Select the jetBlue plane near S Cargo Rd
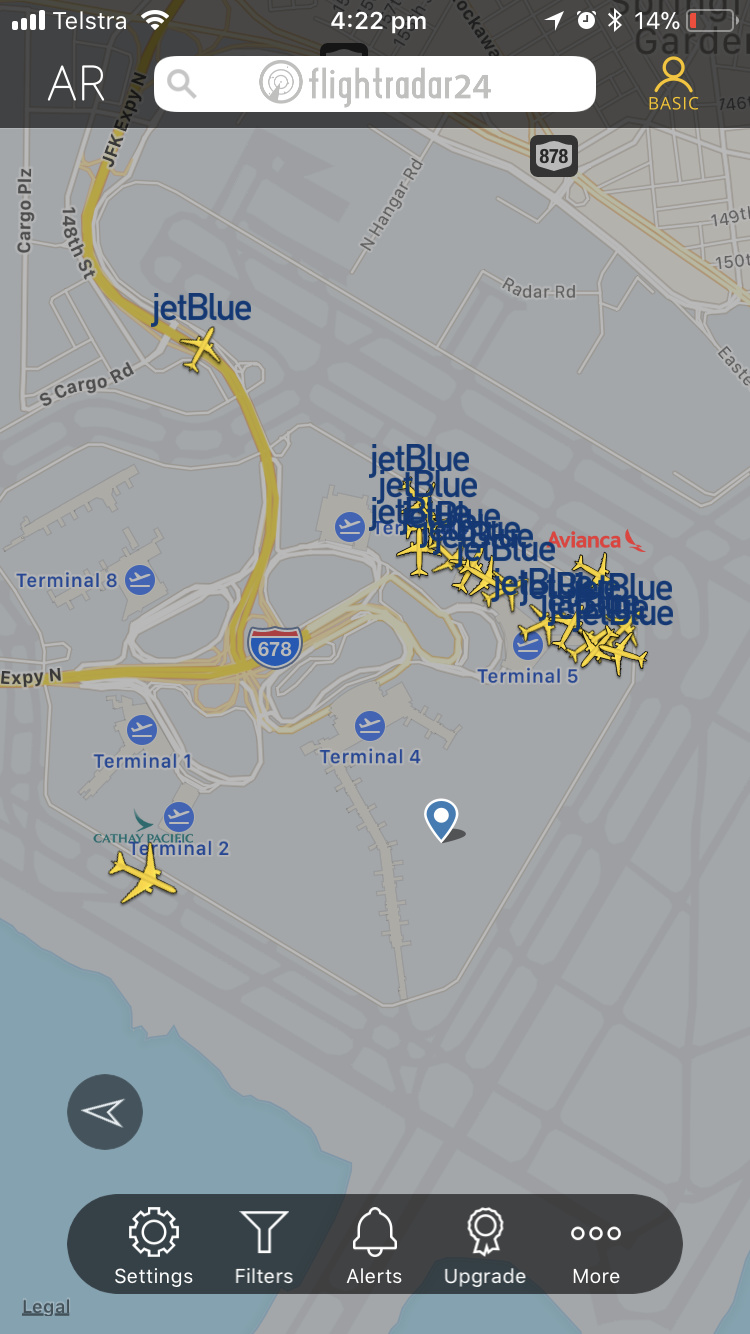 point(201,349)
